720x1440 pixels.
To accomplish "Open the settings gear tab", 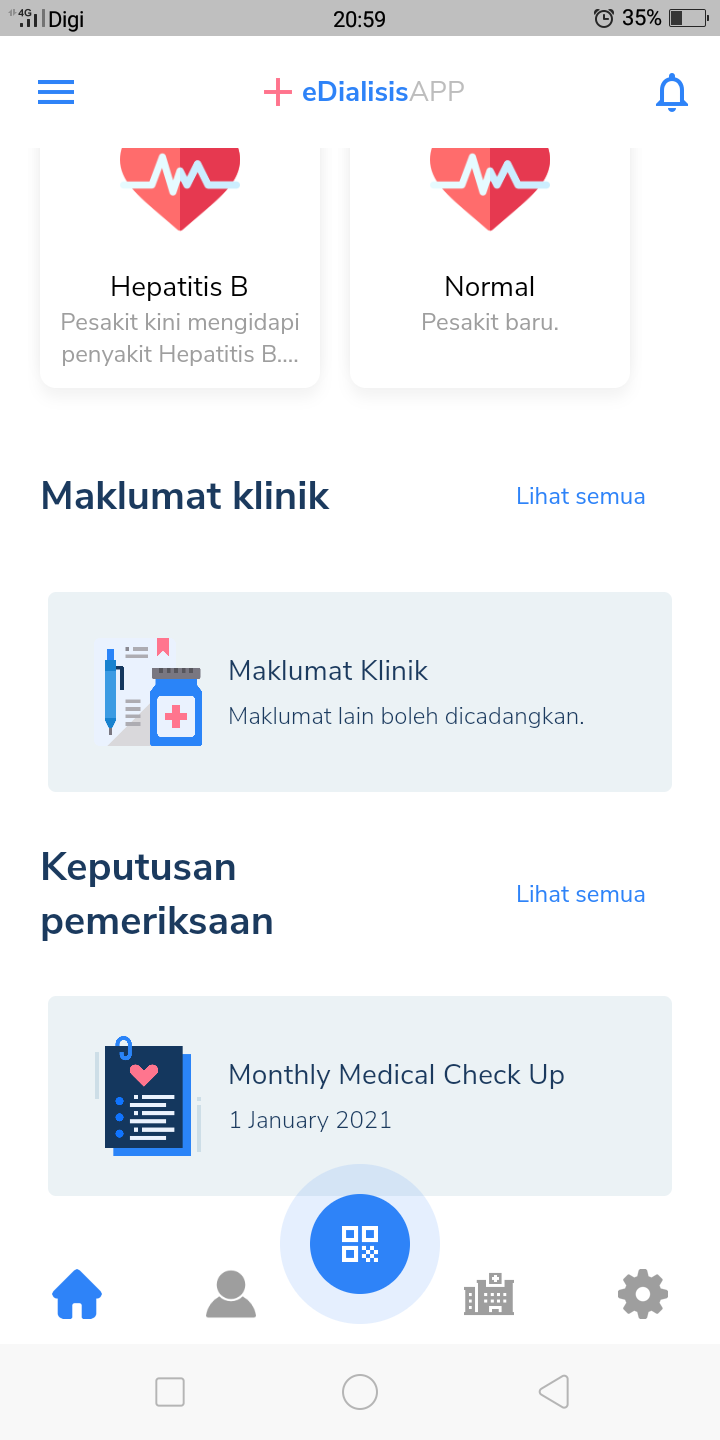I will tap(643, 1294).
